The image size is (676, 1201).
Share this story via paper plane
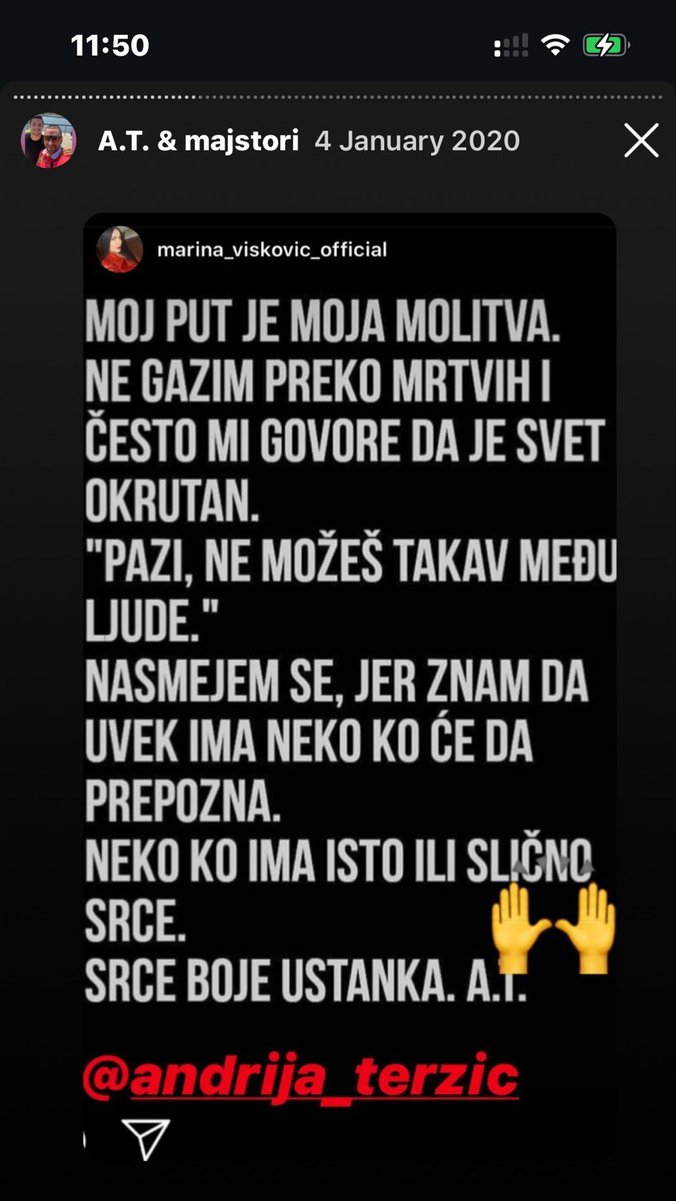point(146,1138)
